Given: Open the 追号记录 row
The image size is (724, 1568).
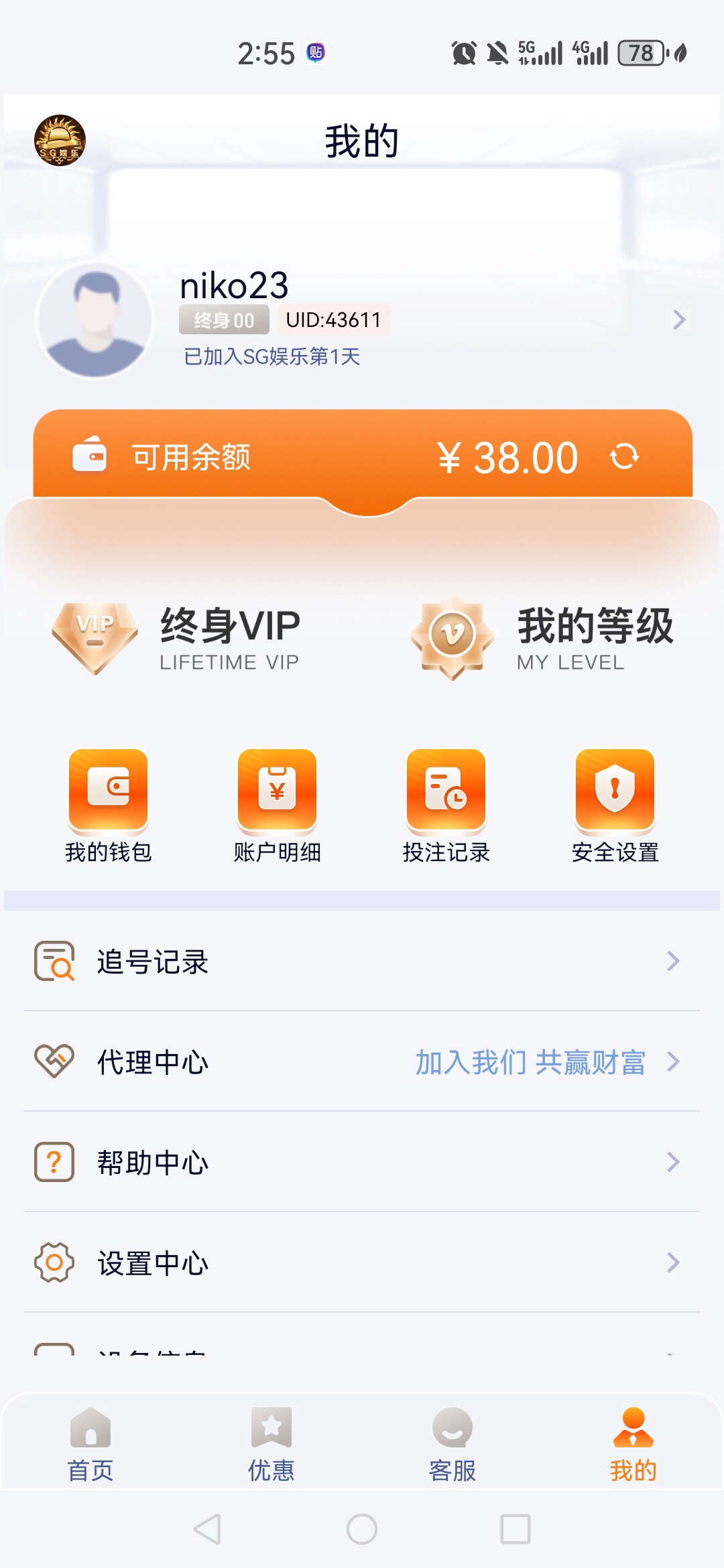Looking at the screenshot, I should [x=362, y=961].
